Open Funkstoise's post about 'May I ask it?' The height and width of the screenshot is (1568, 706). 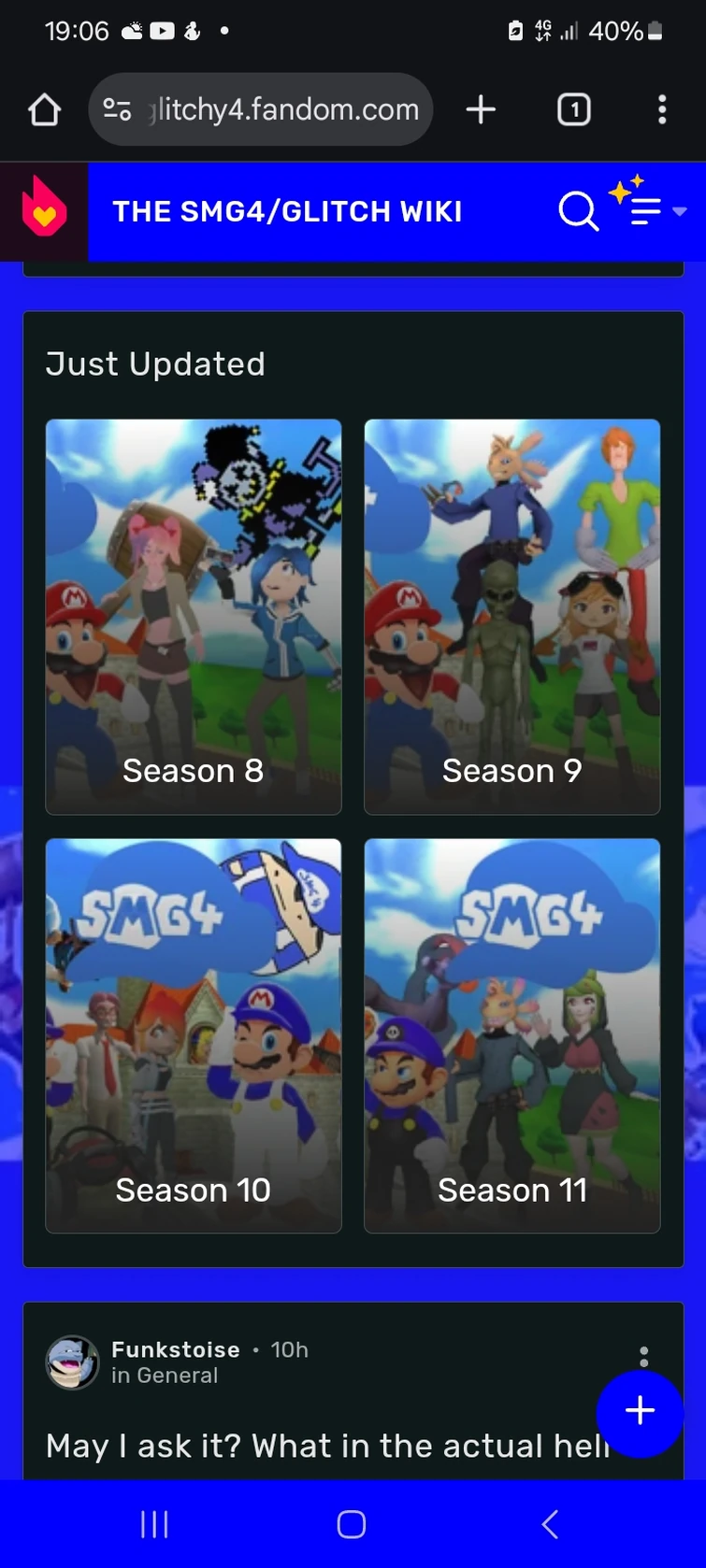[318, 1446]
